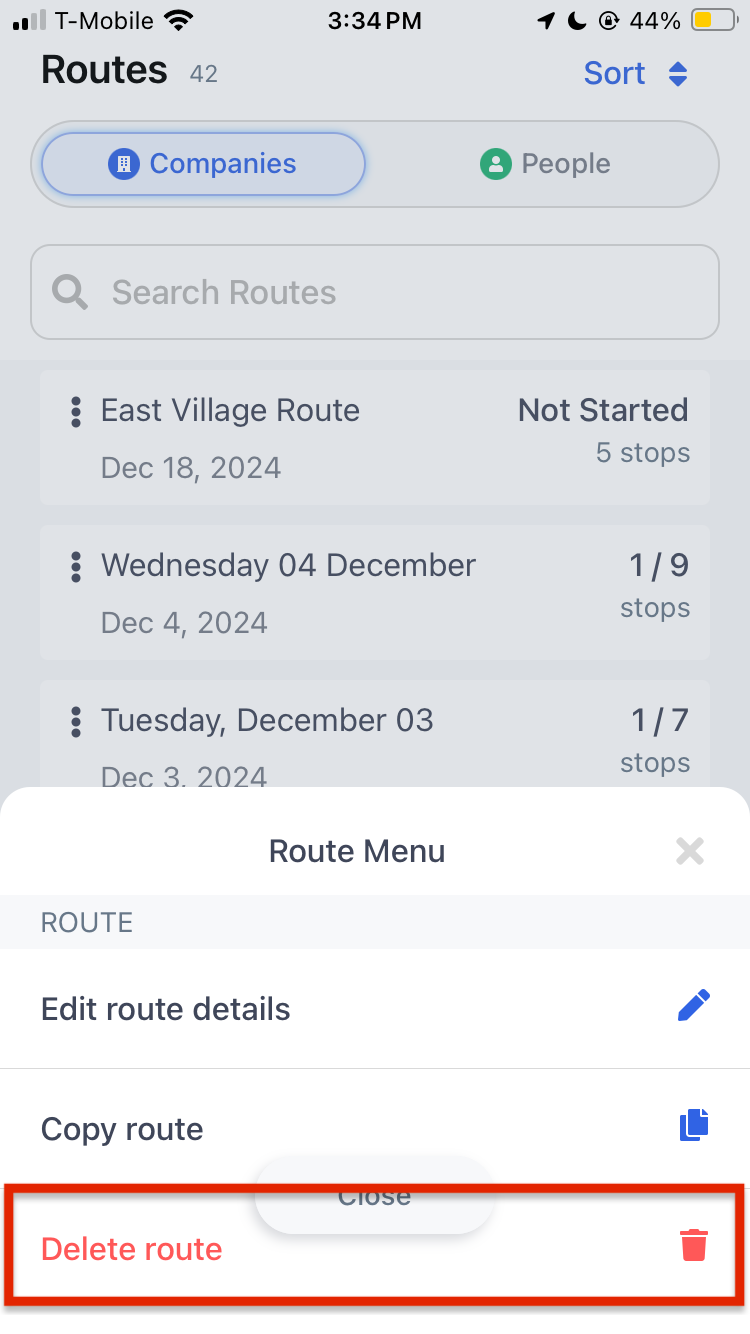Tap the Close pill button
Screen dimensions: 750x1334
coord(374,1196)
